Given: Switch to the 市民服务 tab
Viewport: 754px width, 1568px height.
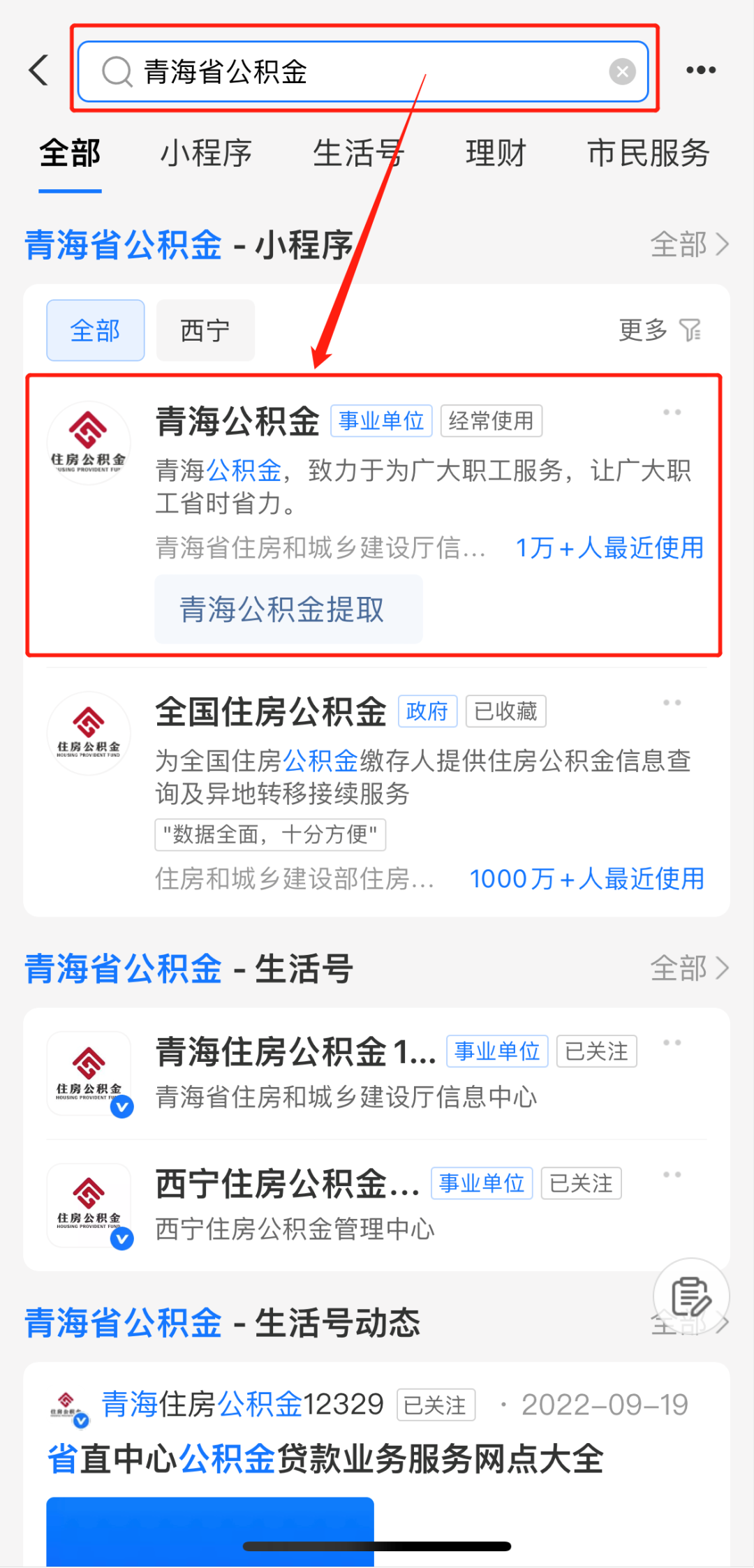Looking at the screenshot, I should [x=649, y=154].
